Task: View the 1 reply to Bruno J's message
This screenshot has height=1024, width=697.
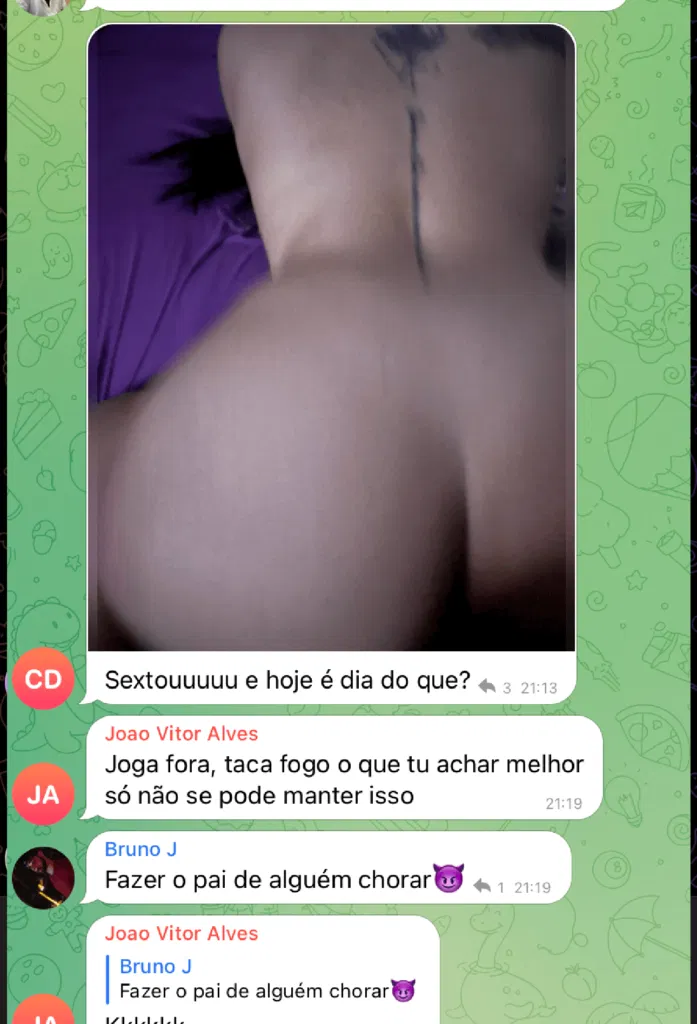Action: 489,886
